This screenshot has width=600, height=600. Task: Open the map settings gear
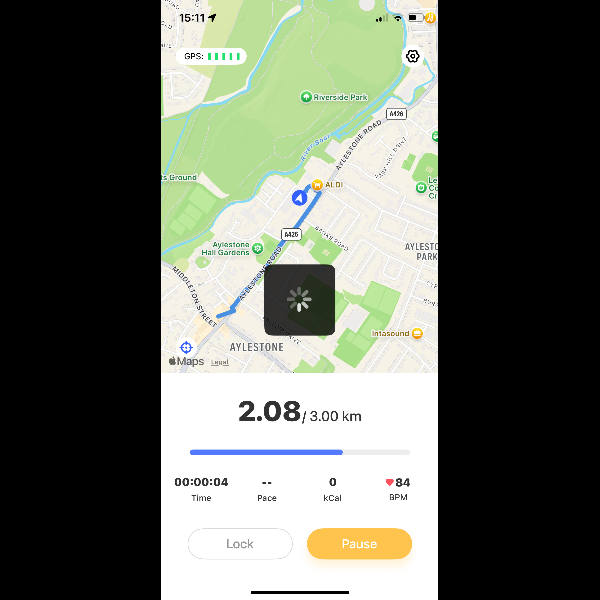[412, 56]
